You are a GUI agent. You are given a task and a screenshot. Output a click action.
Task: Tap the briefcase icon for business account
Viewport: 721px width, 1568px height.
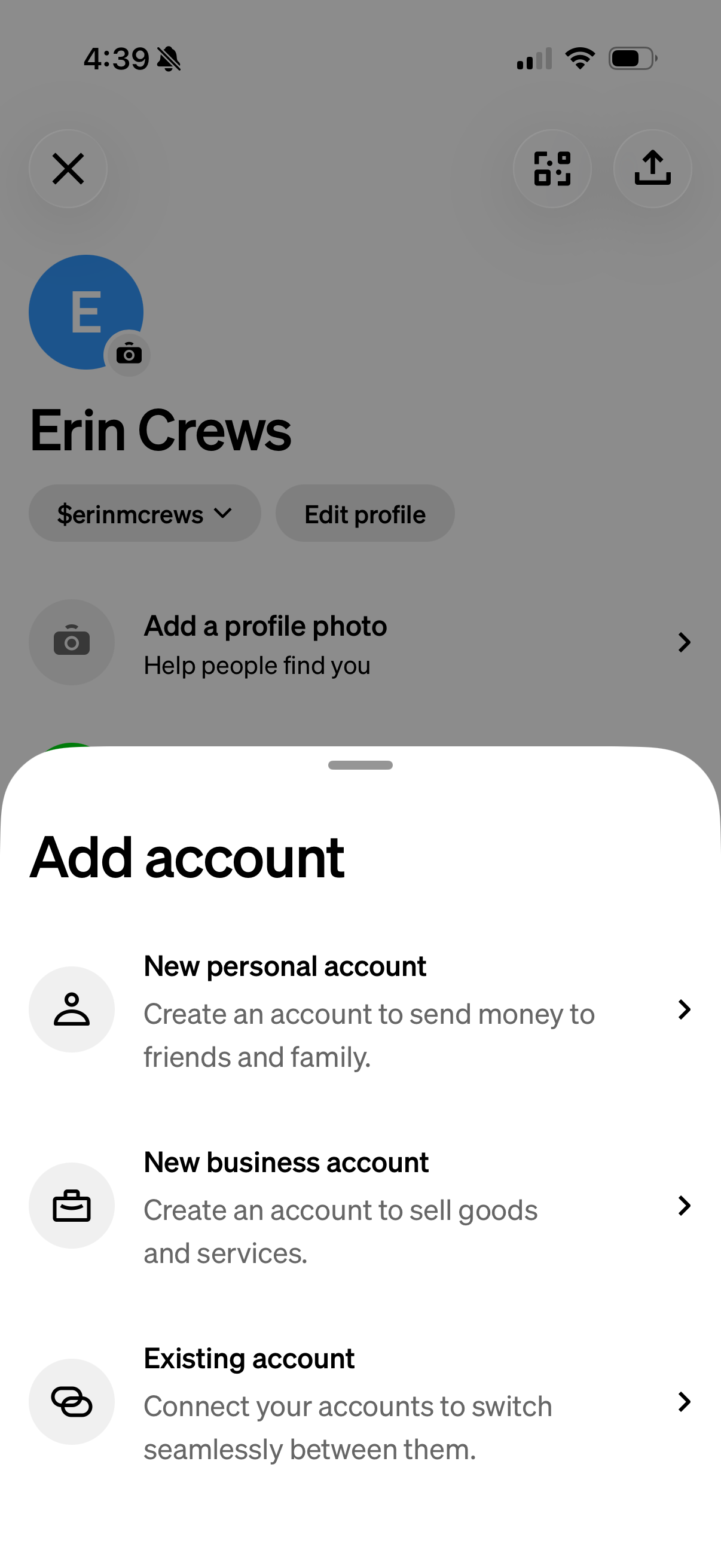pyautogui.click(x=72, y=1206)
